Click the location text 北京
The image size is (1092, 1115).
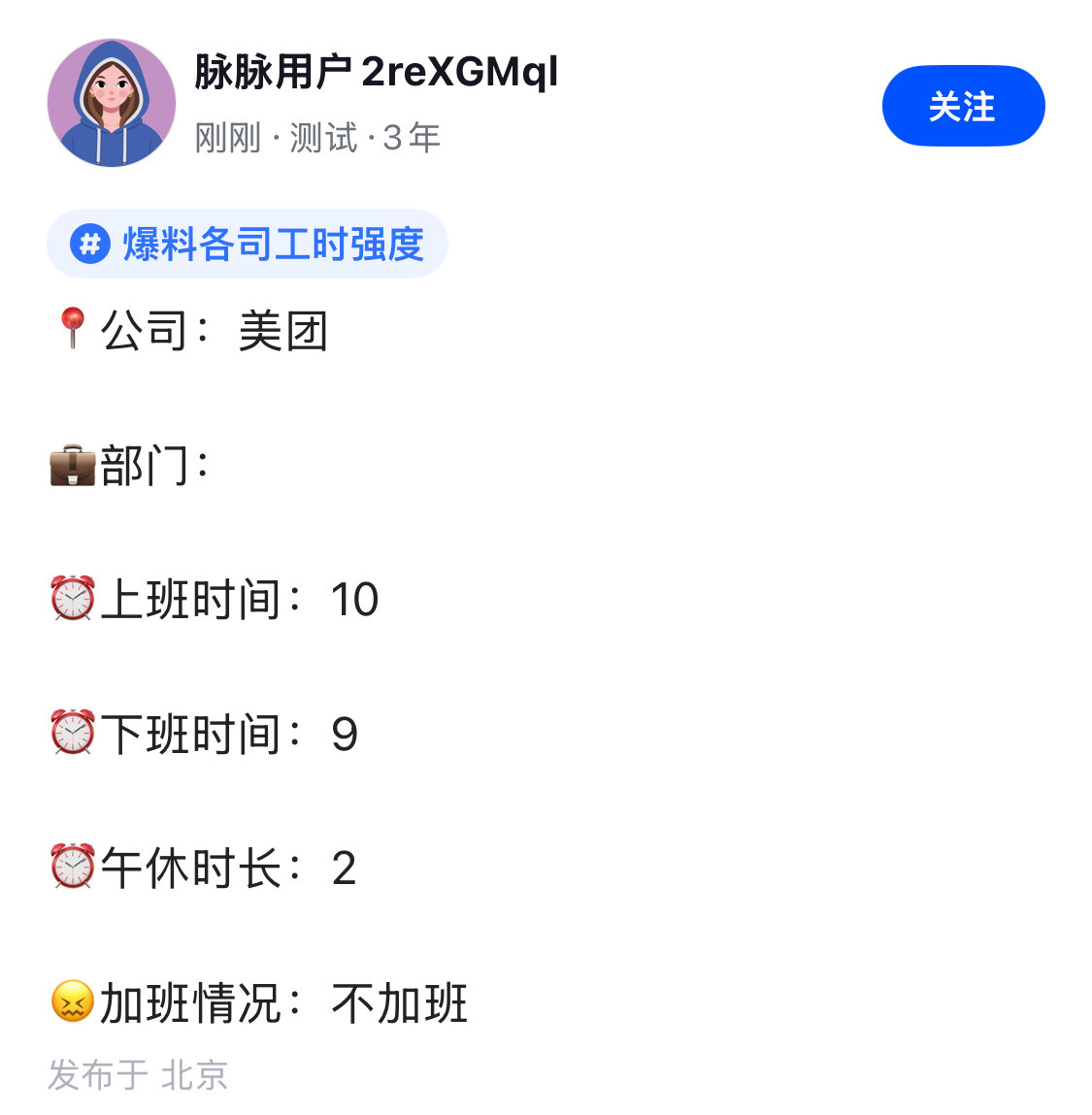click(196, 1075)
